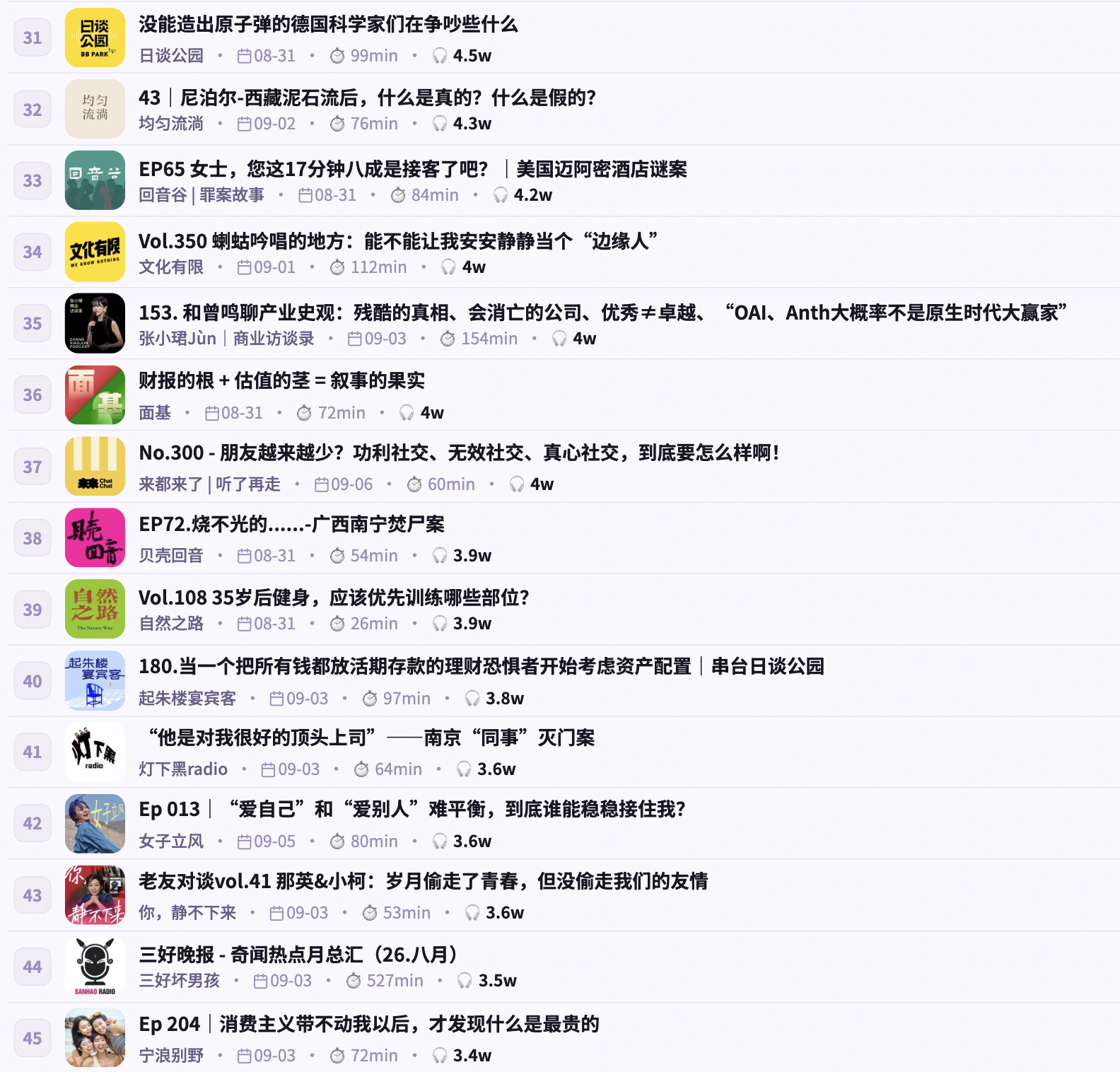
Task: Open Ep 204 from 宁浪别野
Action: click(x=369, y=1024)
